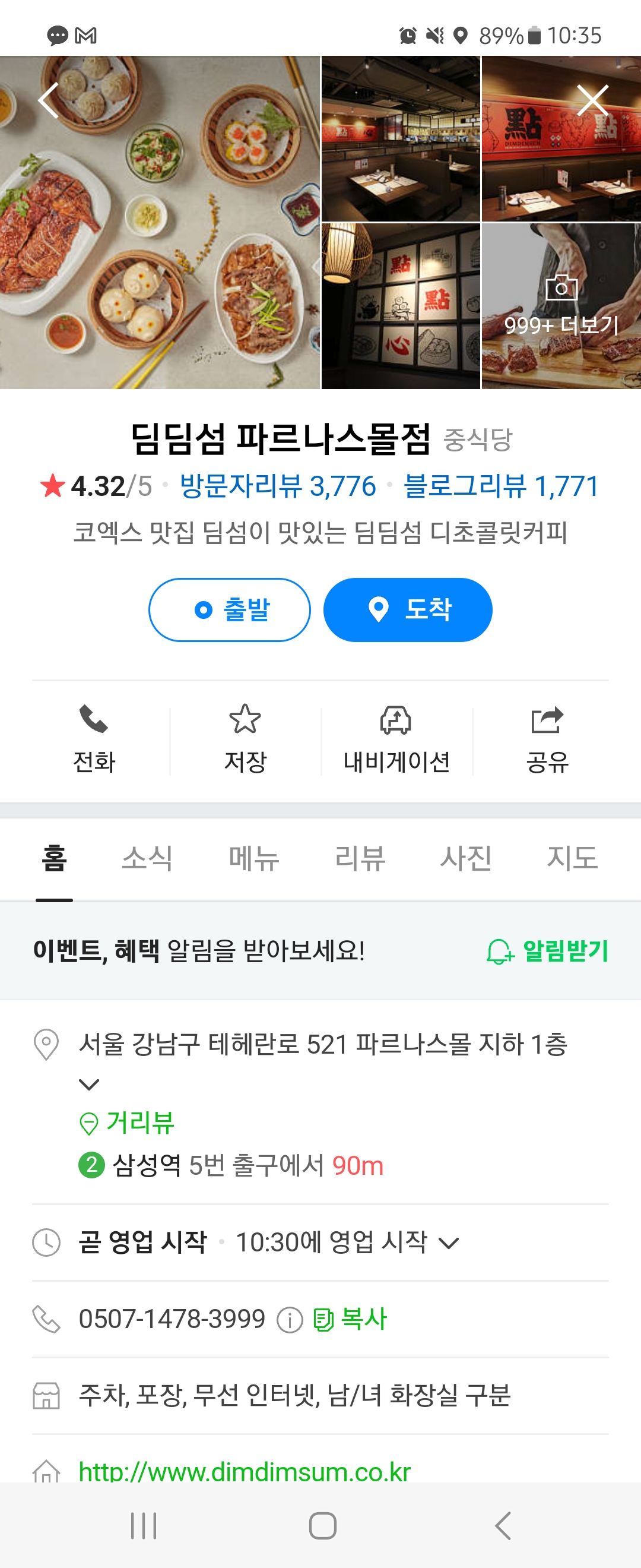Share this place via 공유
This screenshot has width=641, height=1568.
tap(547, 739)
